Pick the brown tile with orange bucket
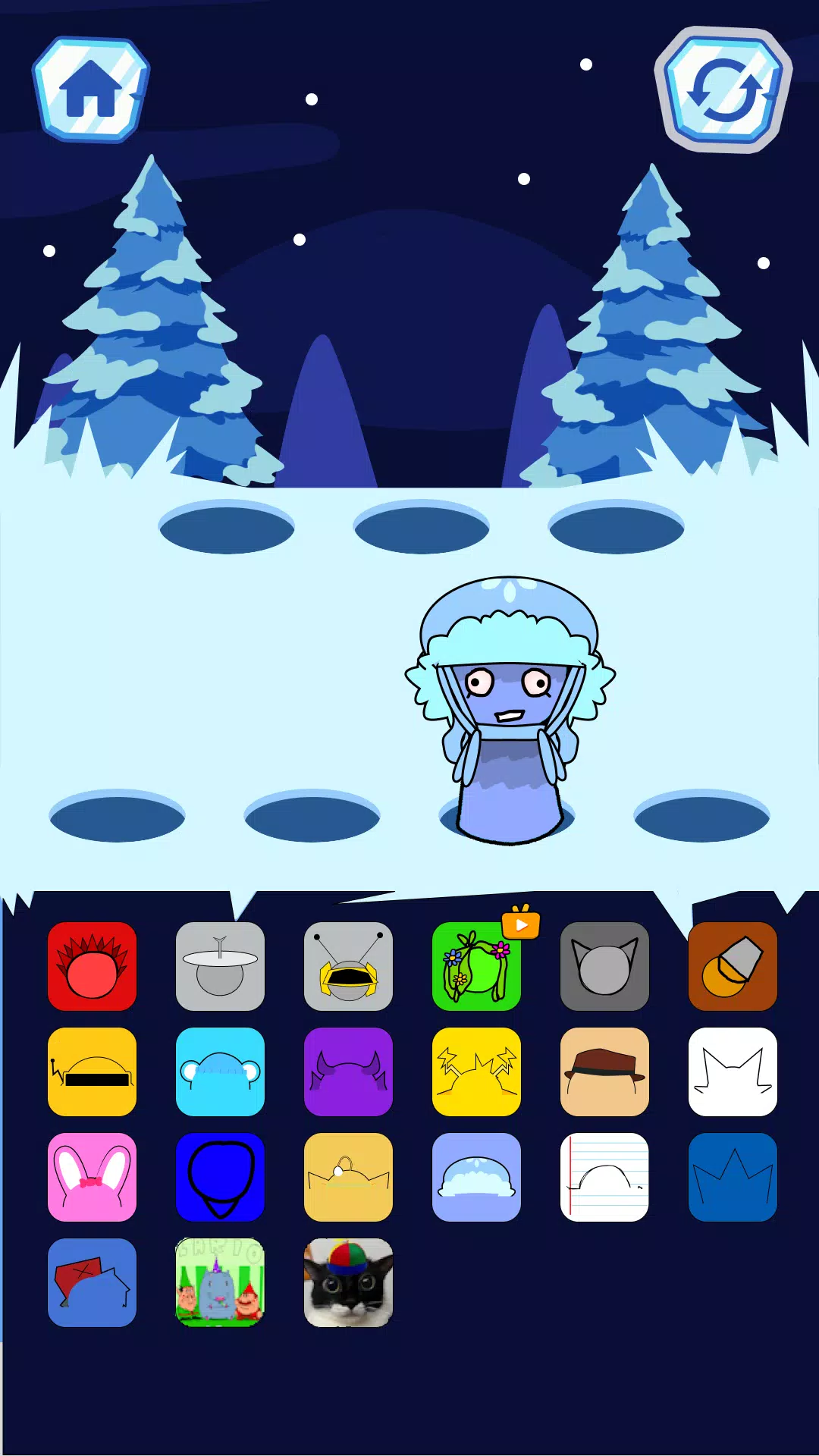 click(733, 966)
